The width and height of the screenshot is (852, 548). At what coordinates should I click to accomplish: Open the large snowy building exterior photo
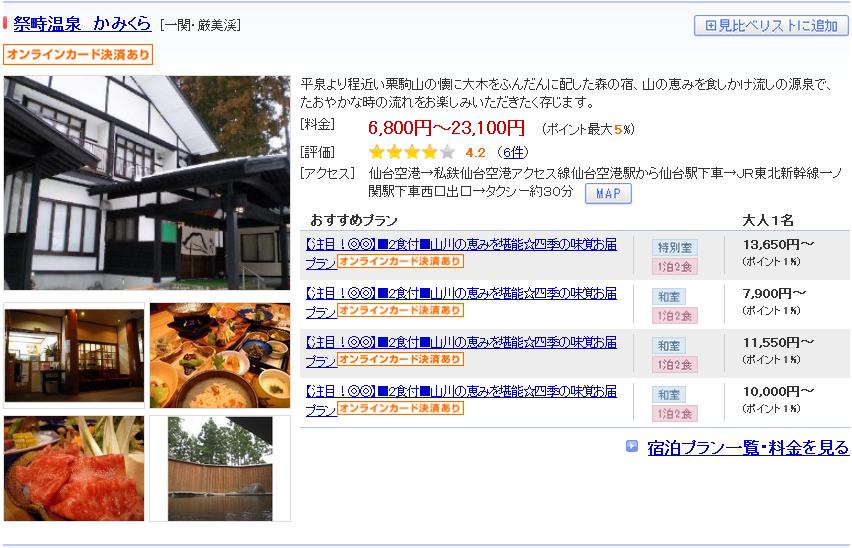tap(147, 183)
